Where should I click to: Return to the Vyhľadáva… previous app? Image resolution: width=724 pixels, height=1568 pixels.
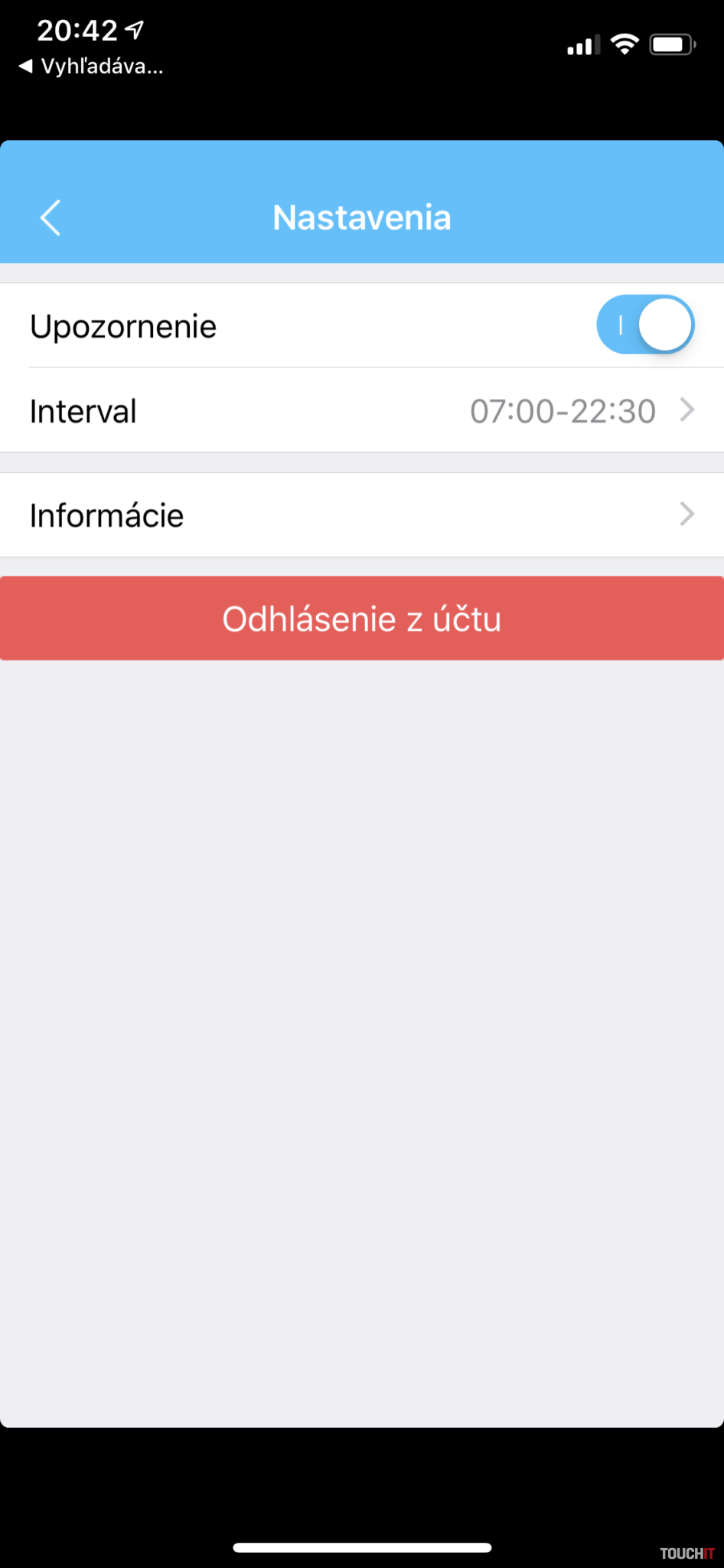coord(90,67)
